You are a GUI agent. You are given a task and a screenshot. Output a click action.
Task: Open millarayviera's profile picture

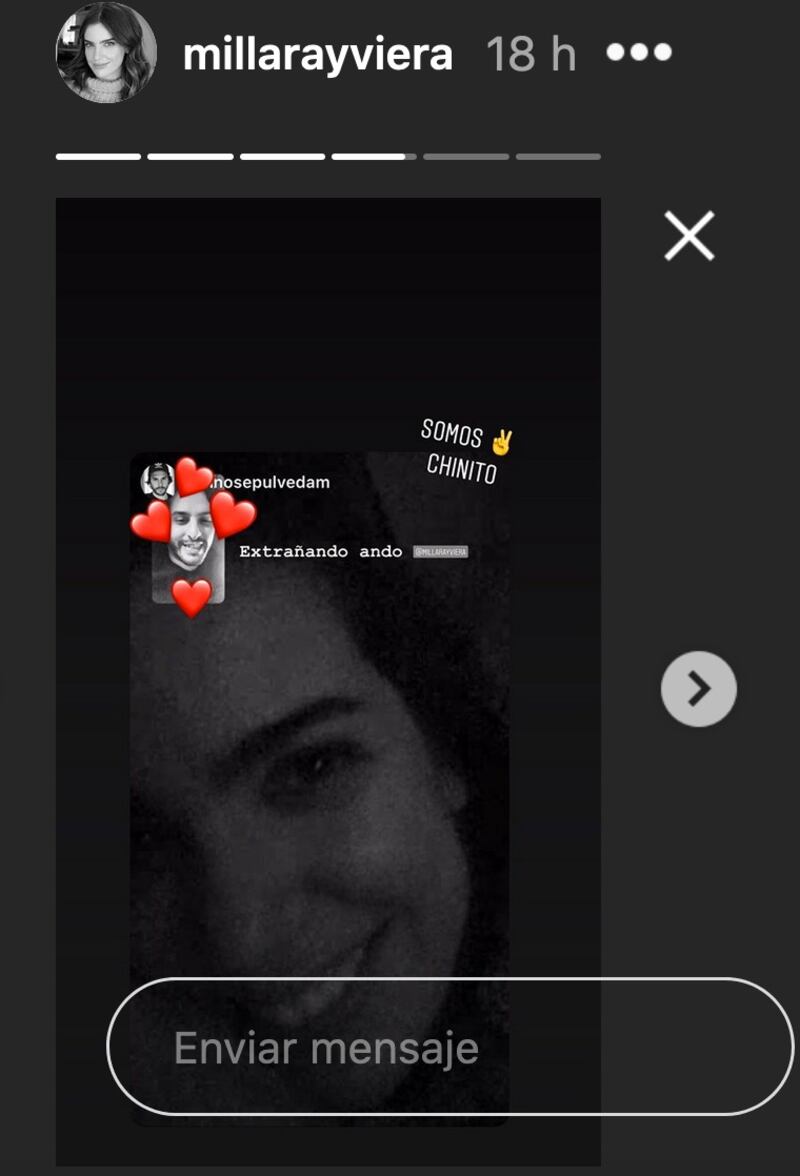105,52
